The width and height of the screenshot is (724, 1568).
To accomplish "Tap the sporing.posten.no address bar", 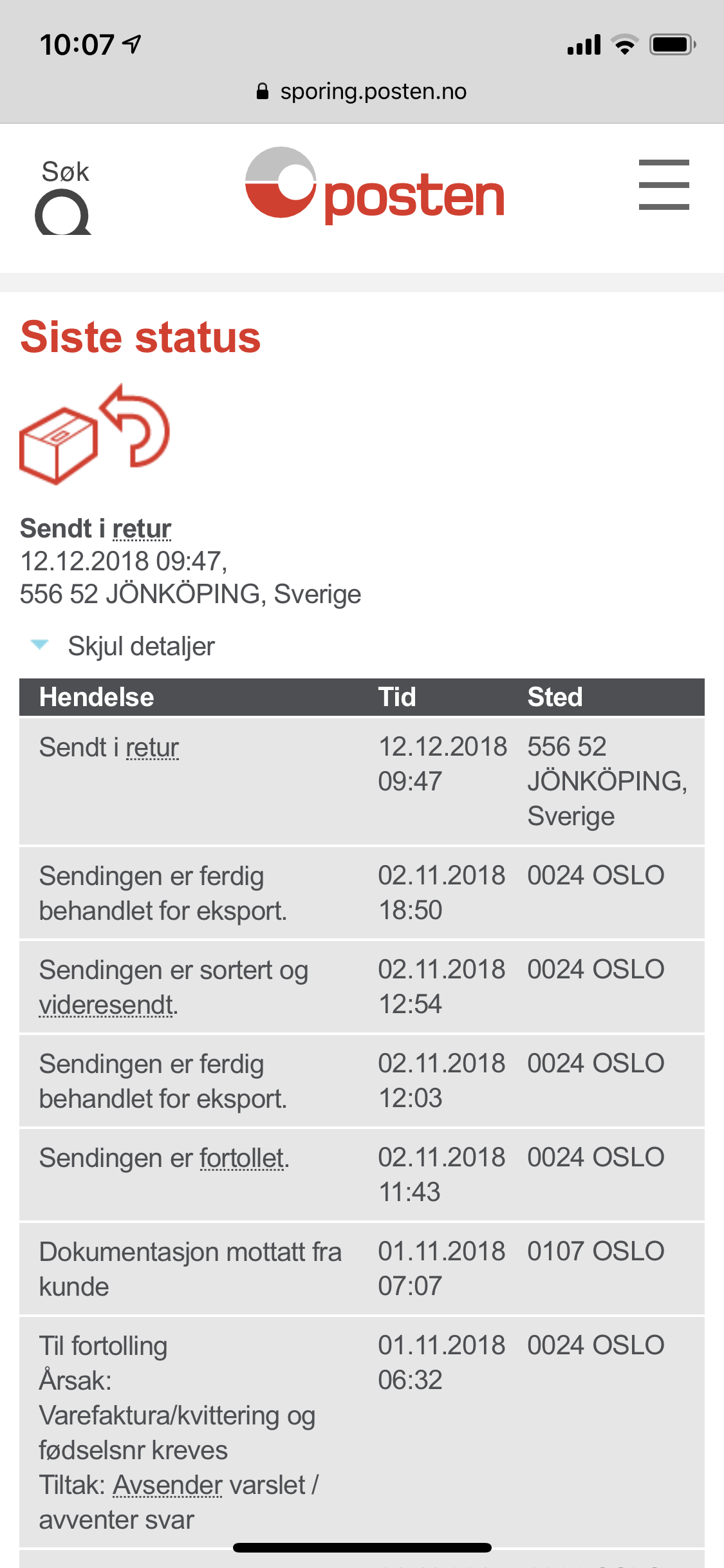I will pos(362,91).
